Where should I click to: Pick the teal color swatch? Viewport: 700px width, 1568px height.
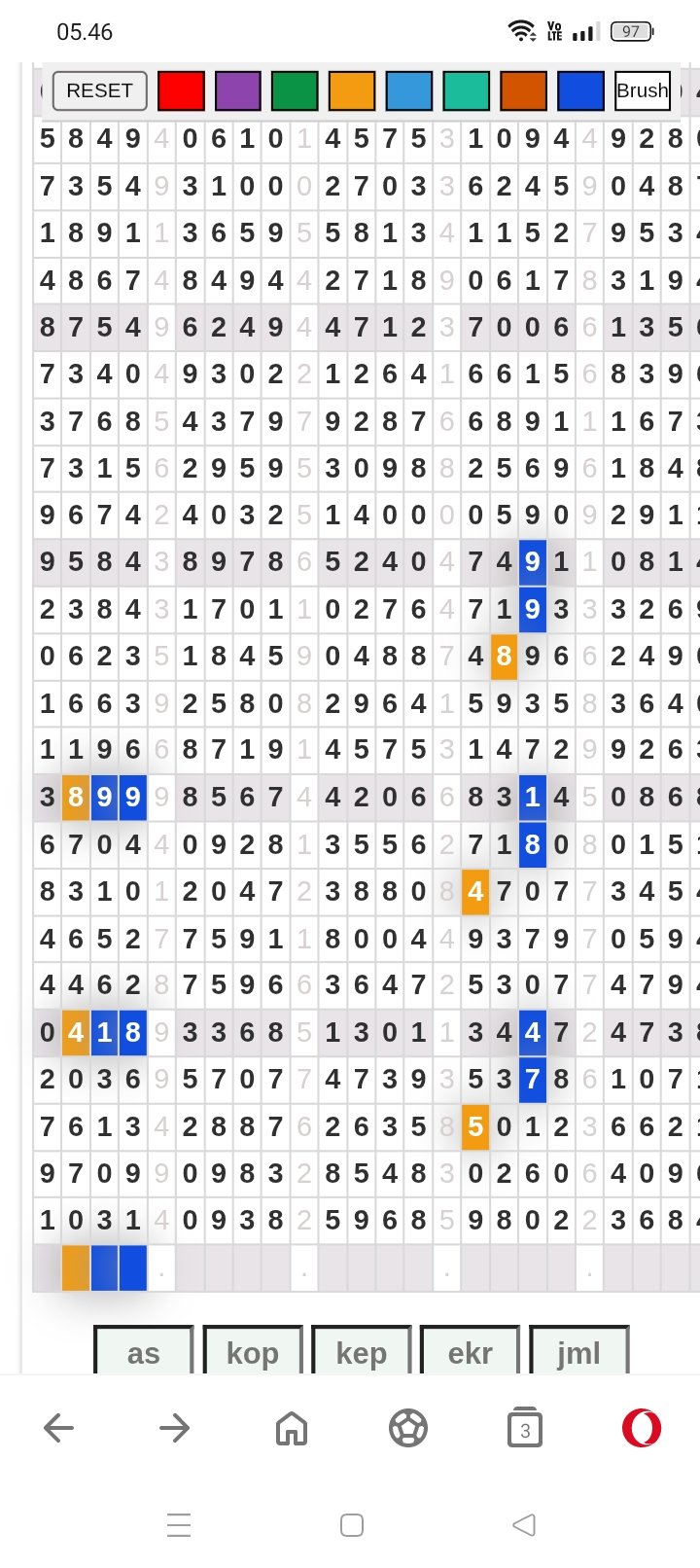[x=467, y=90]
